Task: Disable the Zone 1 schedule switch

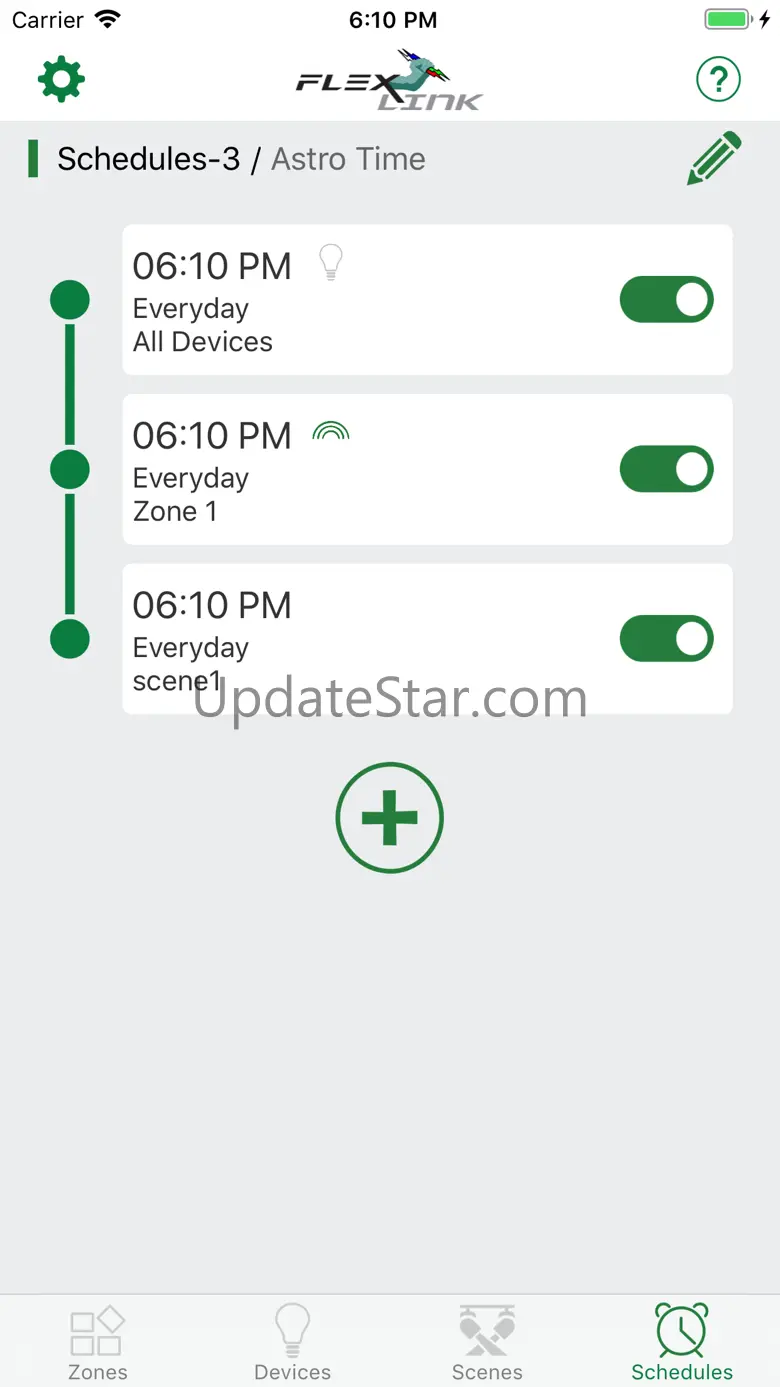Action: [x=666, y=470]
